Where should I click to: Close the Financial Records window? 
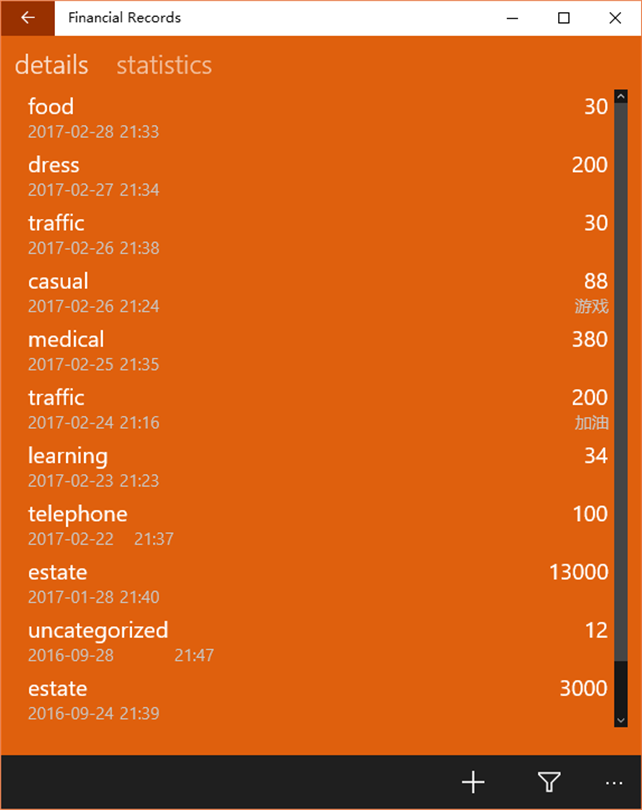coord(615,18)
